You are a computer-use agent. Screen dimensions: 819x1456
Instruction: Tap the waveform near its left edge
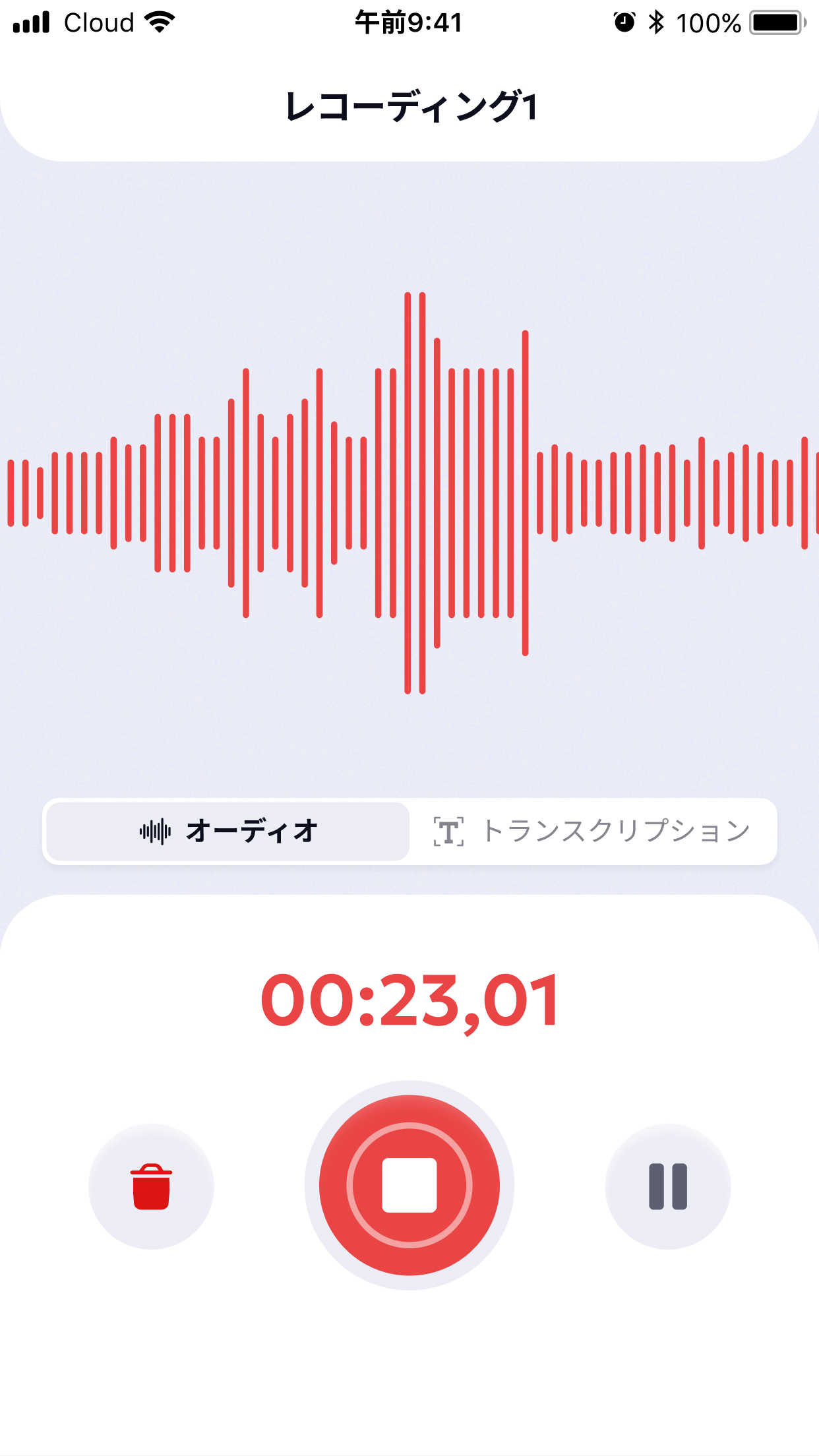coord(26,493)
